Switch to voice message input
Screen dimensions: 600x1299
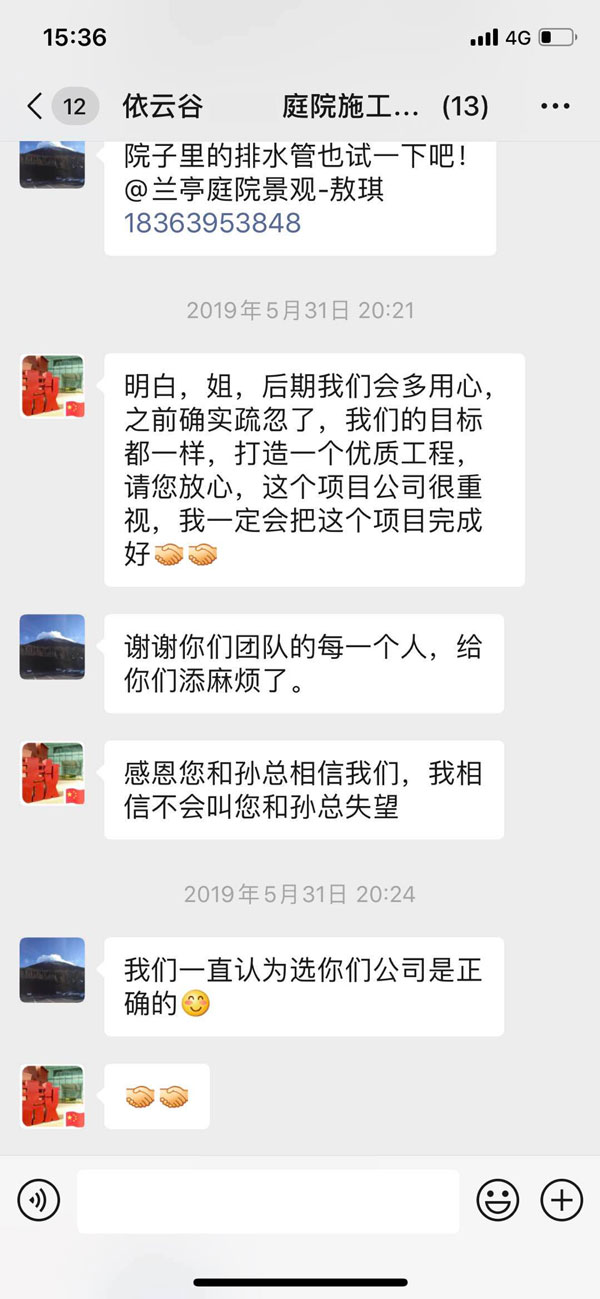(39, 1200)
